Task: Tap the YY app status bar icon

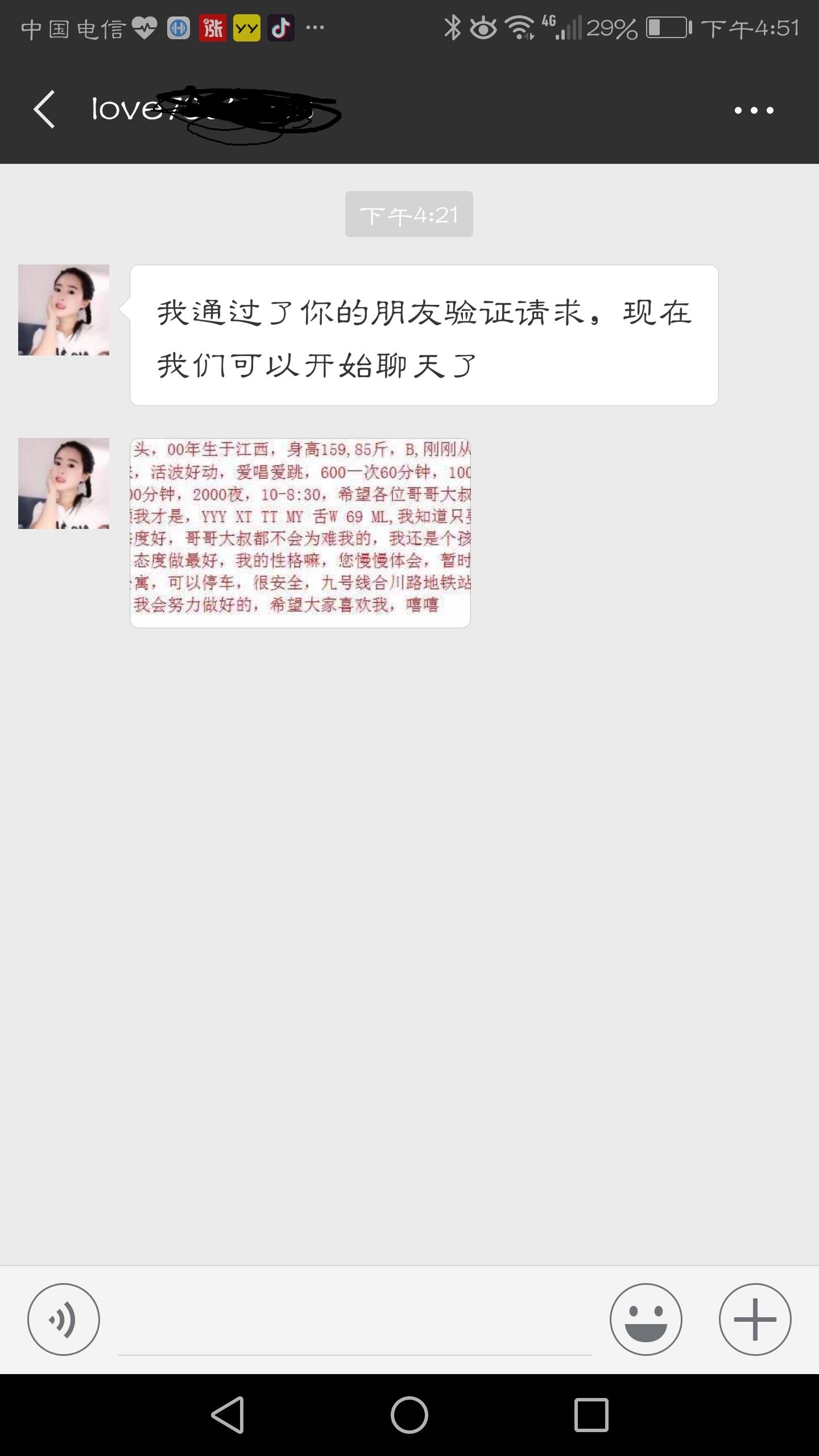Action: coord(246,27)
